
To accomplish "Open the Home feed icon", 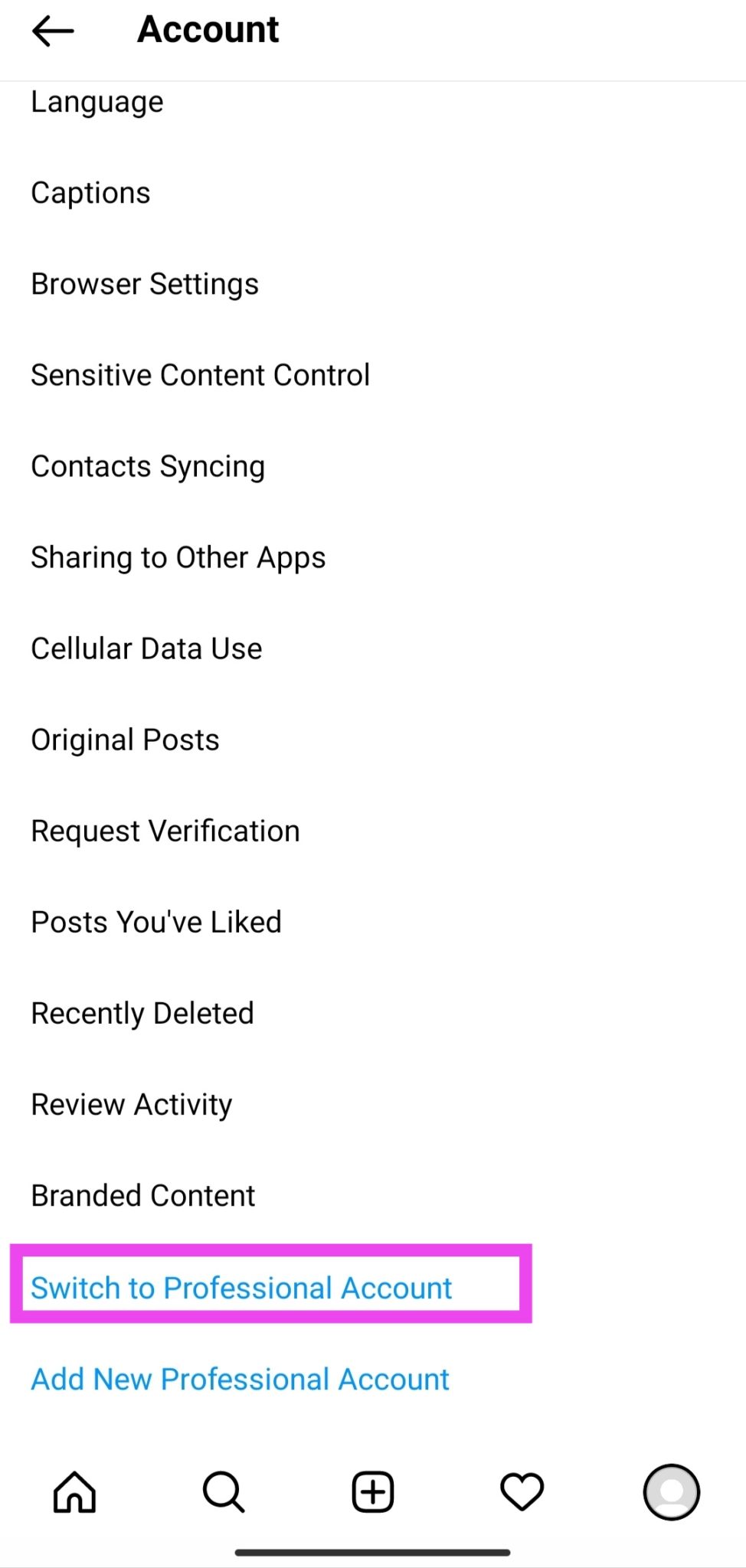I will point(74,1491).
